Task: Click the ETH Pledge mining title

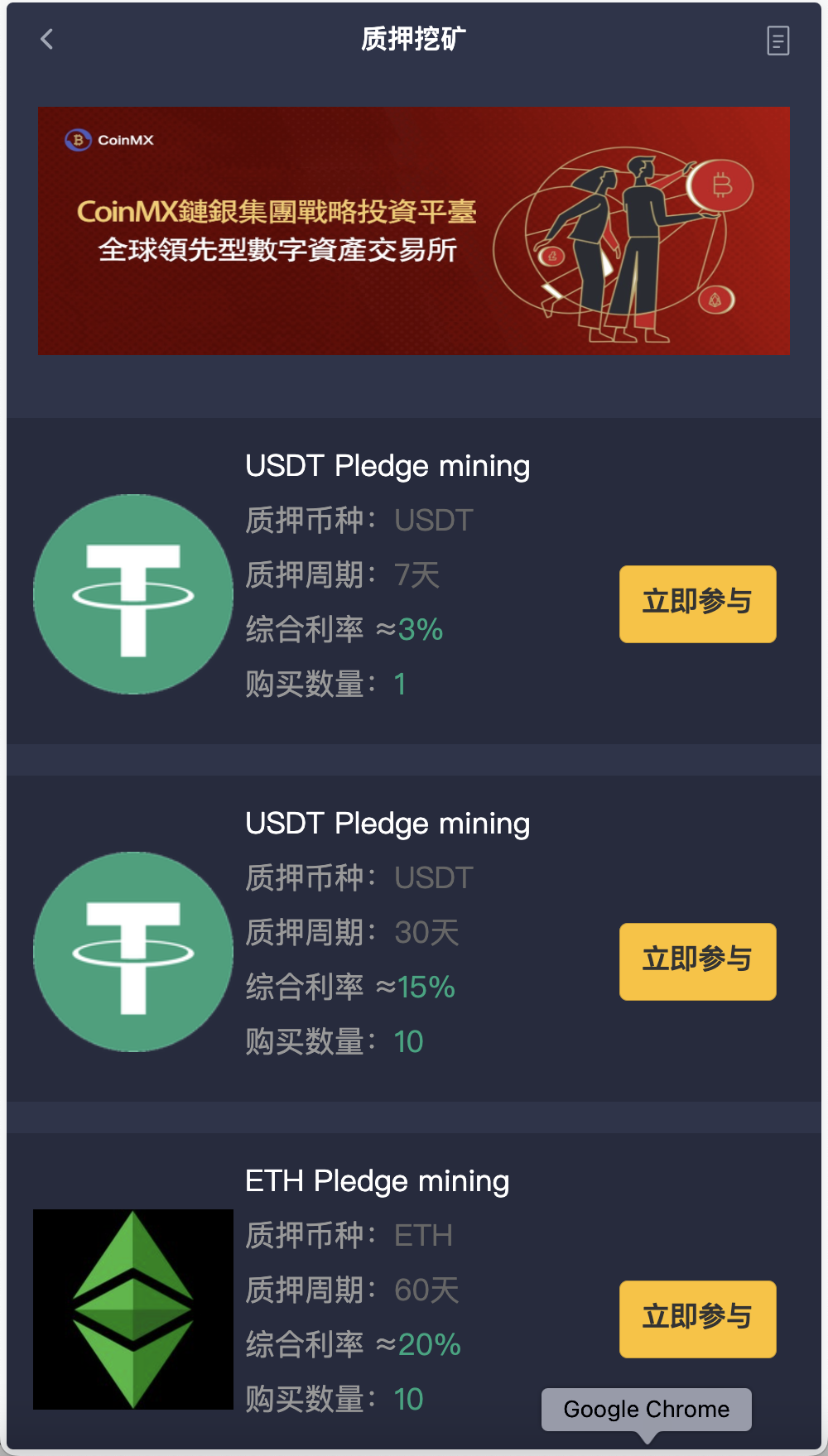Action: point(378,1181)
